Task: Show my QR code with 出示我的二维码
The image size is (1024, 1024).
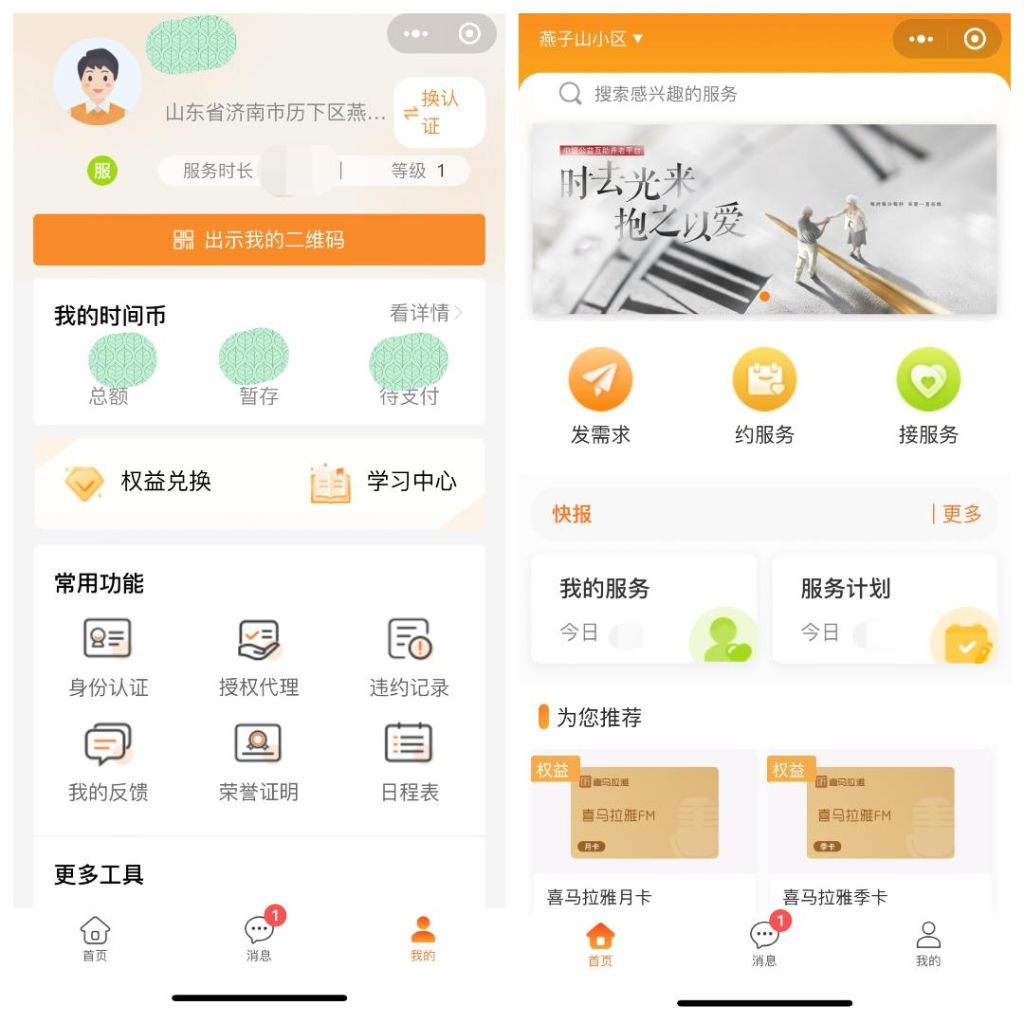Action: click(x=259, y=240)
